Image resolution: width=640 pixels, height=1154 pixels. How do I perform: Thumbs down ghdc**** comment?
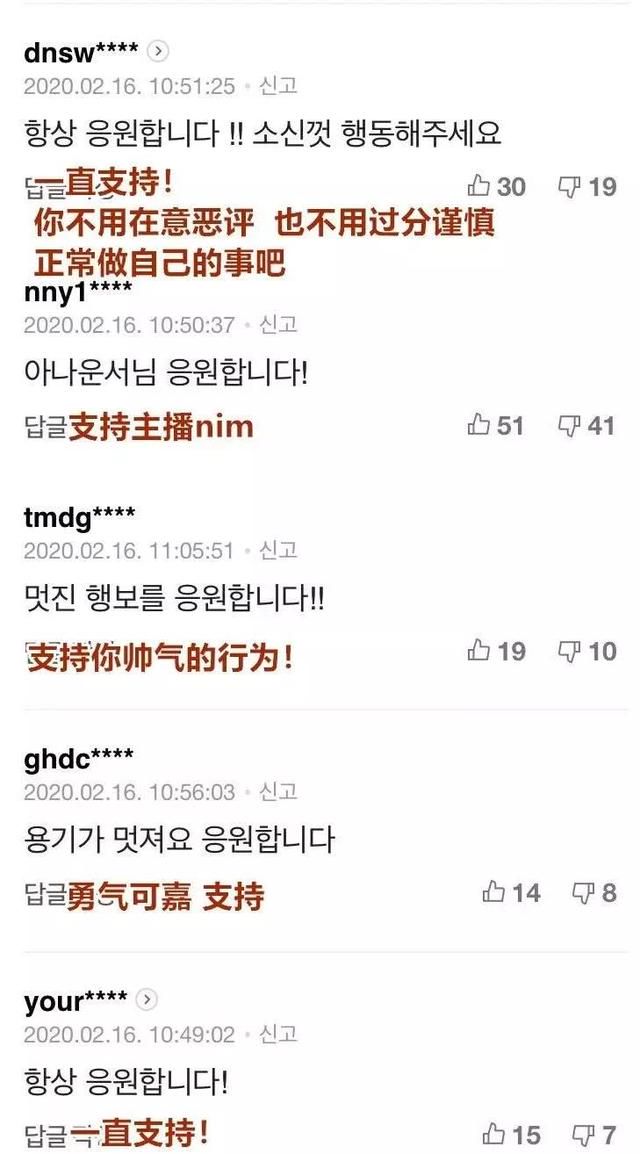coord(594,893)
